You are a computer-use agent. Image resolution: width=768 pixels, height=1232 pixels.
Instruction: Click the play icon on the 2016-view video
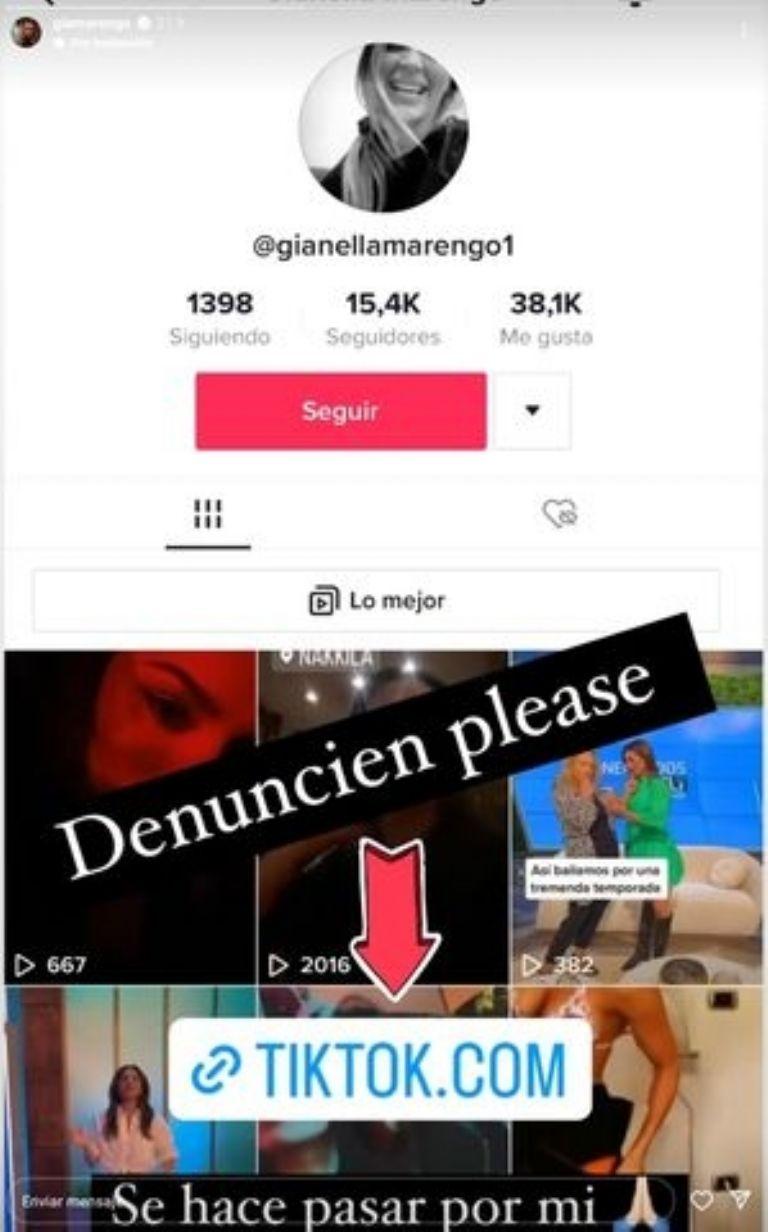[278, 965]
